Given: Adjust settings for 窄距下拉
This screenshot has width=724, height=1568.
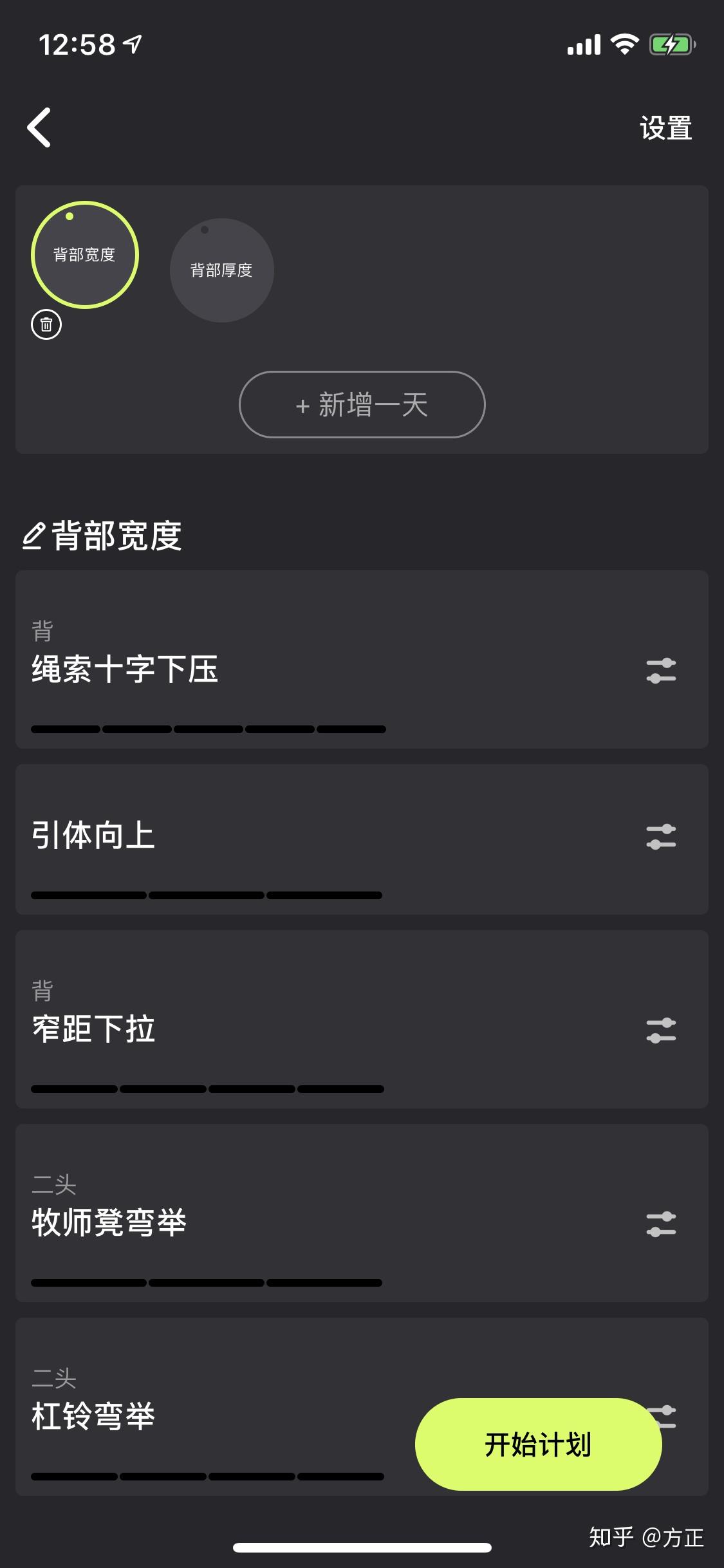Looking at the screenshot, I should (x=661, y=1031).
